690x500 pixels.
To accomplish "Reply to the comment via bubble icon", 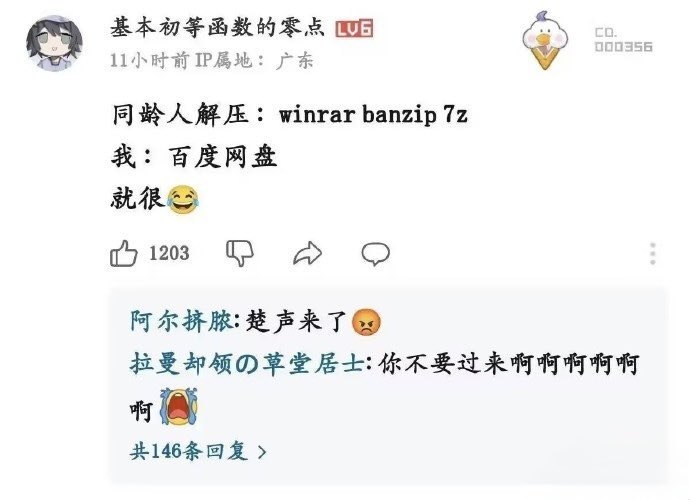I will (x=375, y=253).
